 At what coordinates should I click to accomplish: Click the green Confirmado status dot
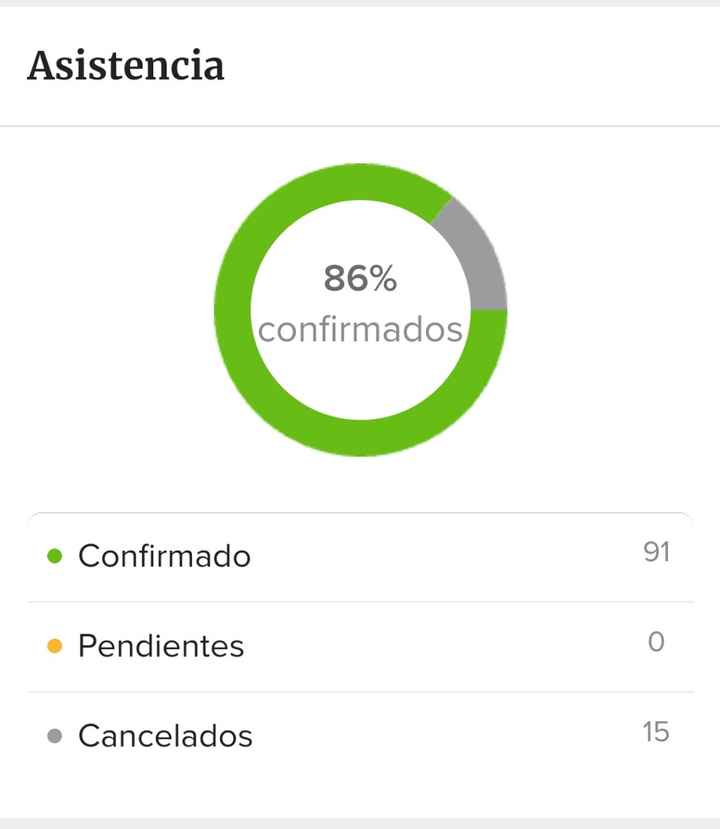pos(55,555)
